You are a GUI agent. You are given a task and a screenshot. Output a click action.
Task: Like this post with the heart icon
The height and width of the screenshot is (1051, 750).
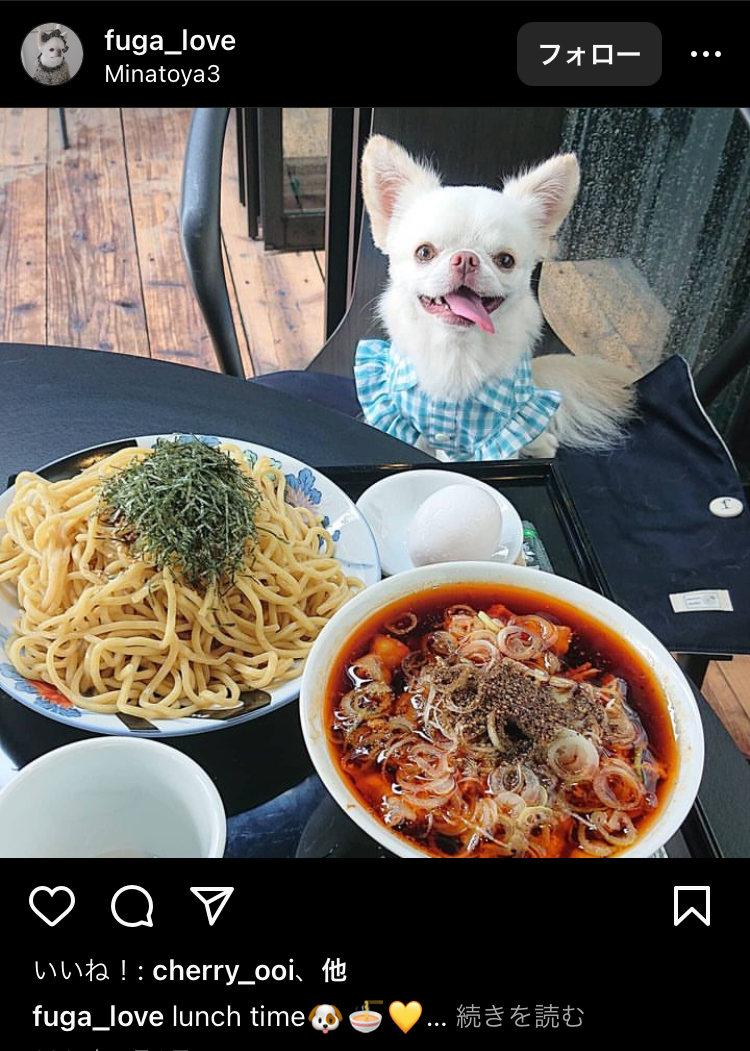52,906
